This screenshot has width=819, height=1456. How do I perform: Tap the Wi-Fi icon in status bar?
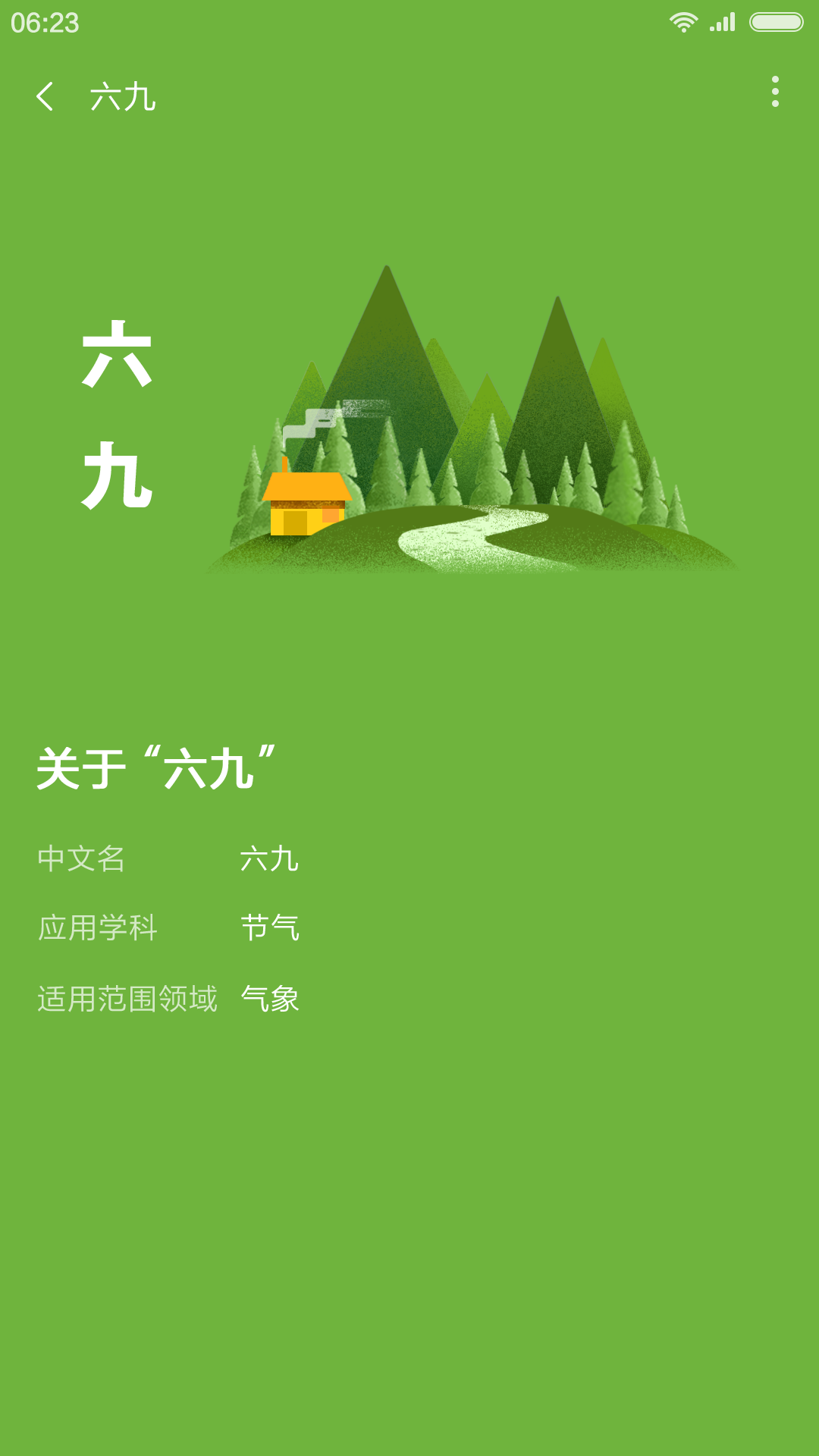coord(682,21)
